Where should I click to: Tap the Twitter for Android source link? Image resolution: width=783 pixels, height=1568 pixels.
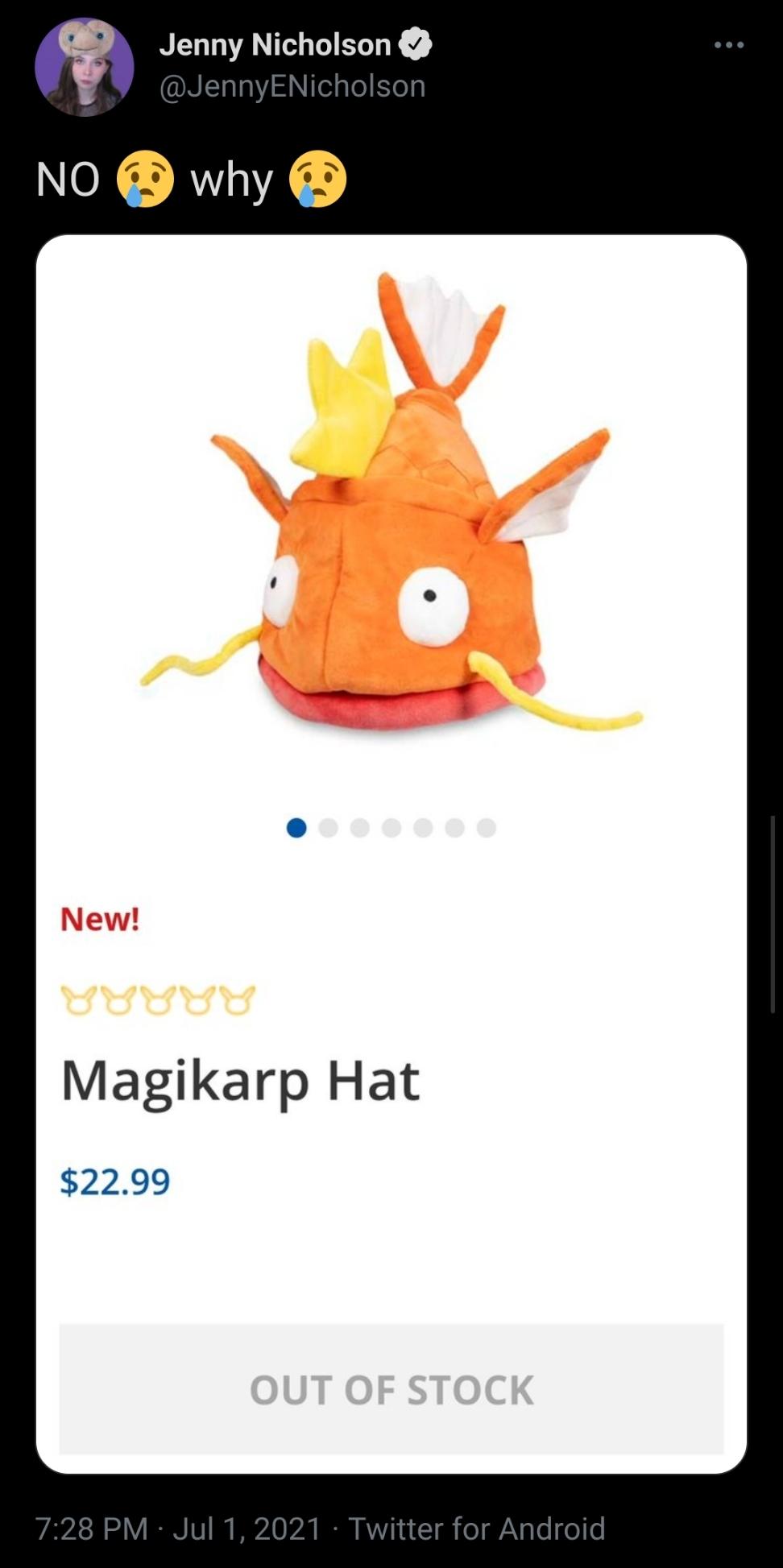point(476,1528)
